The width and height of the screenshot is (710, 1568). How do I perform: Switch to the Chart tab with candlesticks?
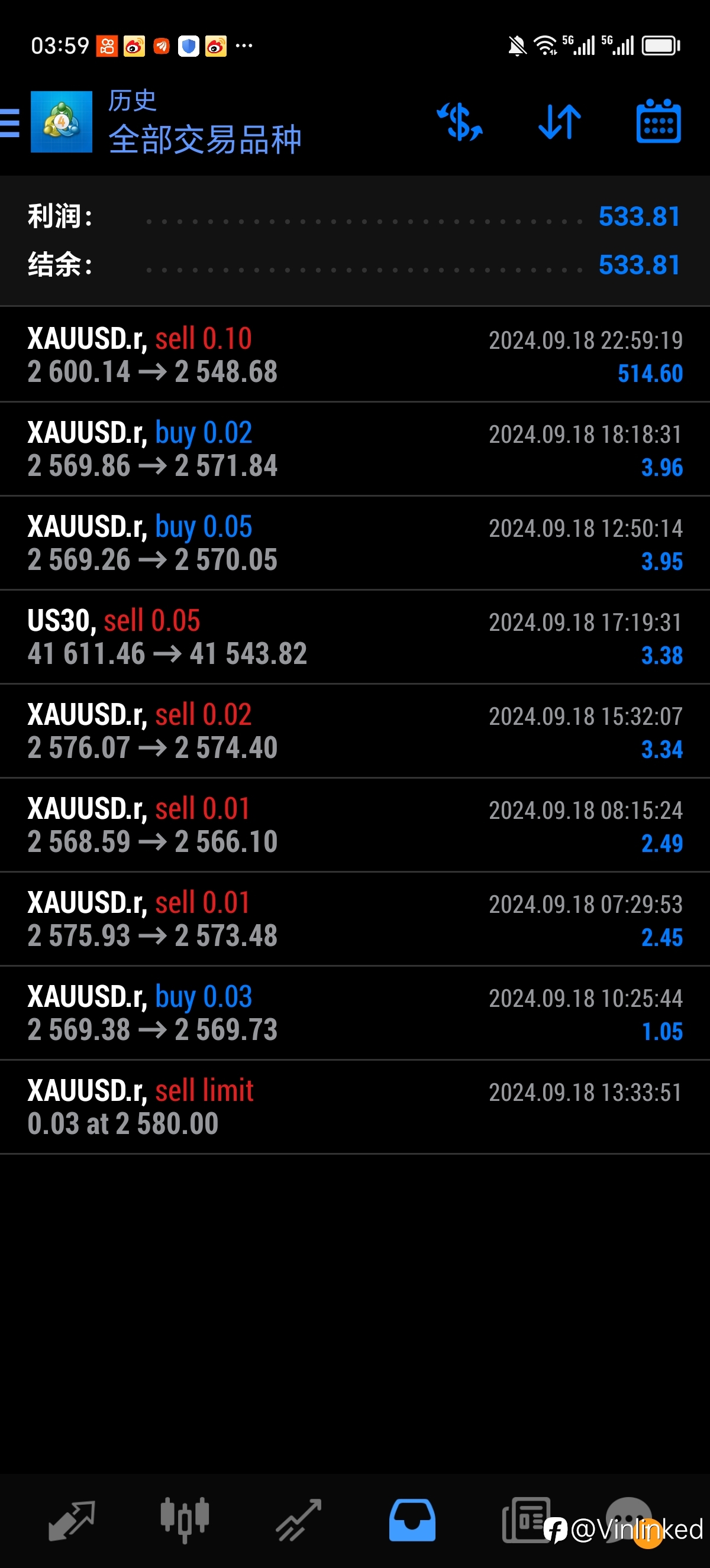(x=185, y=1520)
